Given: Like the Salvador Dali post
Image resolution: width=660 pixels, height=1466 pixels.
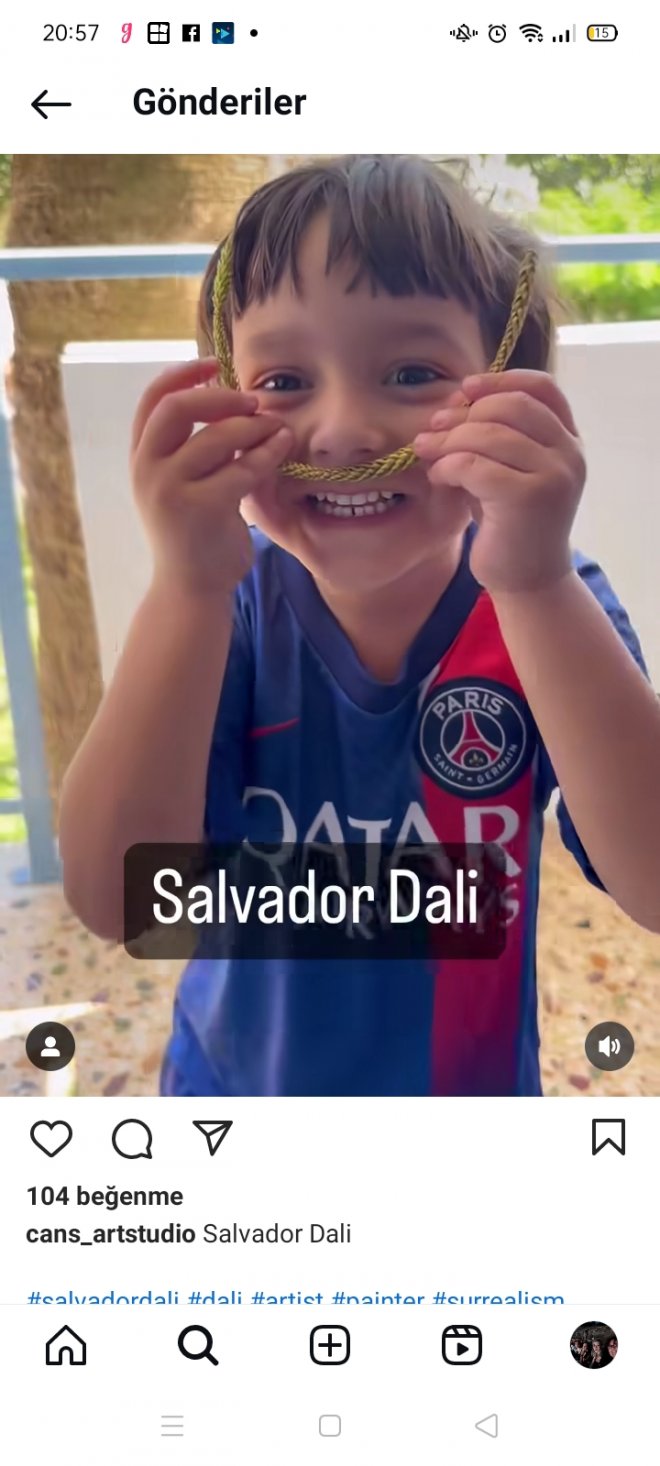Looking at the screenshot, I should pos(51,1138).
